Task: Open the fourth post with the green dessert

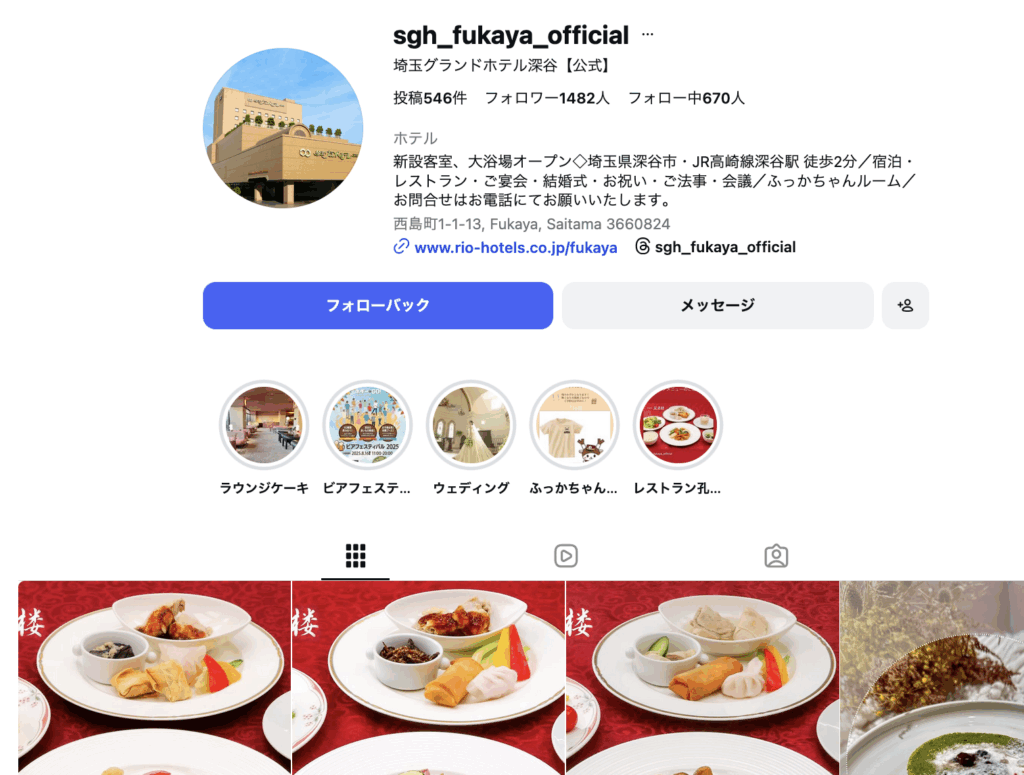Action: 932,677
